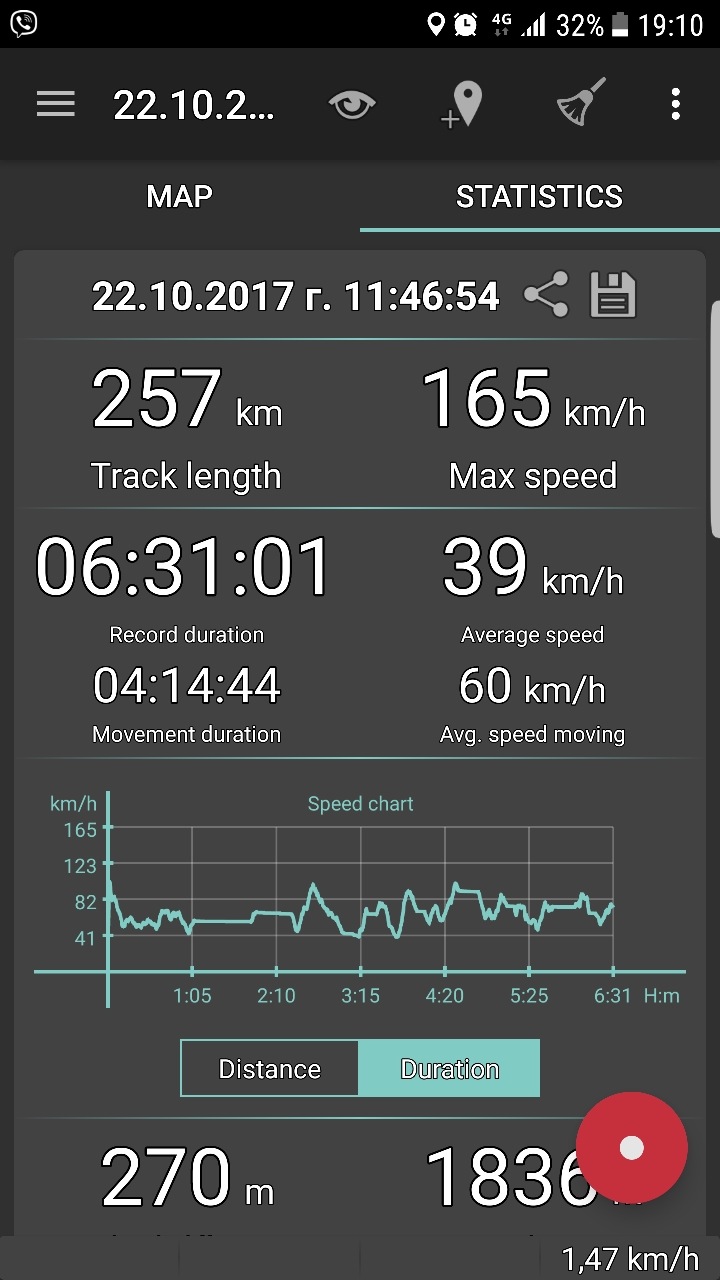Open the overflow menu

point(676,104)
